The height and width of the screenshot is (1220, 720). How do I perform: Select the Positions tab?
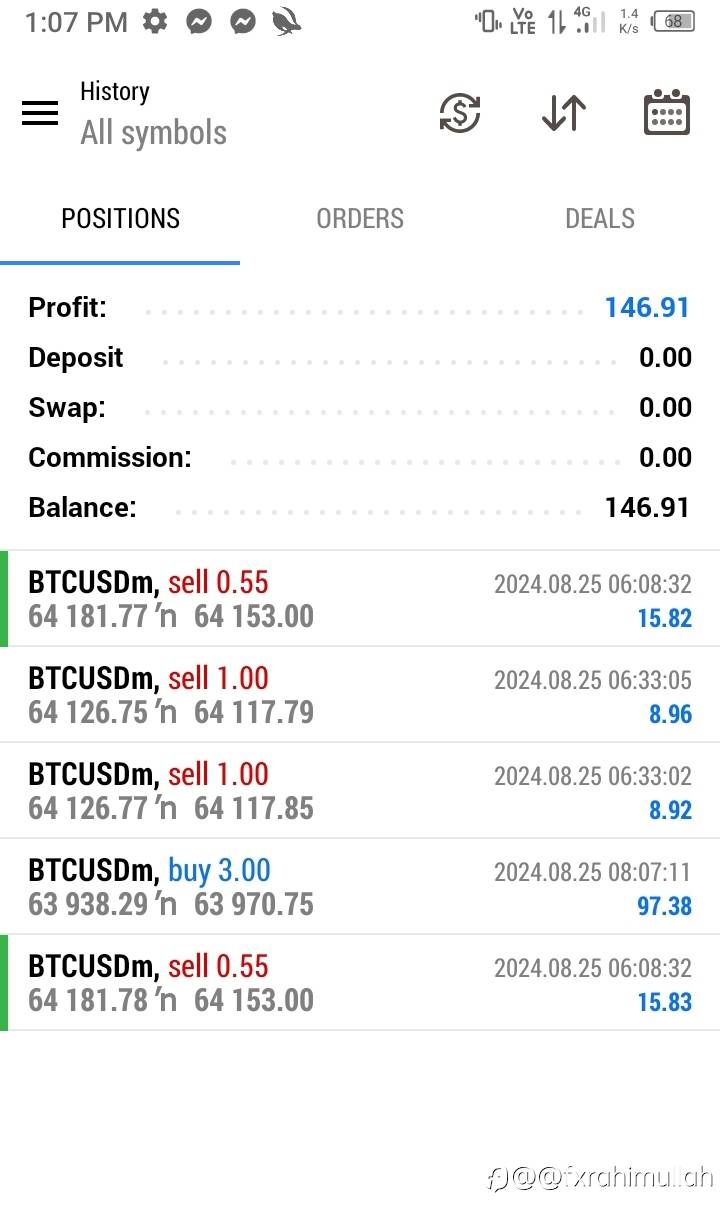point(120,219)
